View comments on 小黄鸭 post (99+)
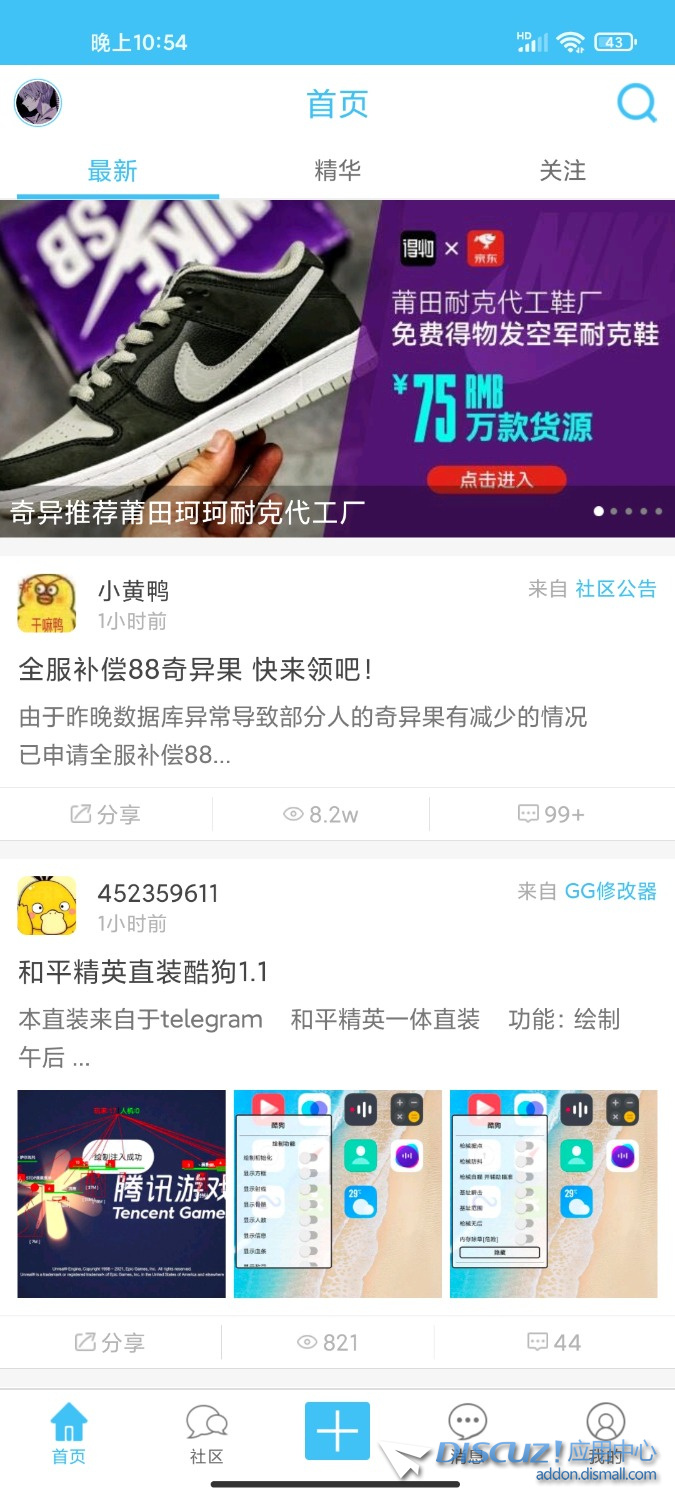This screenshot has width=675, height=1500. point(551,814)
